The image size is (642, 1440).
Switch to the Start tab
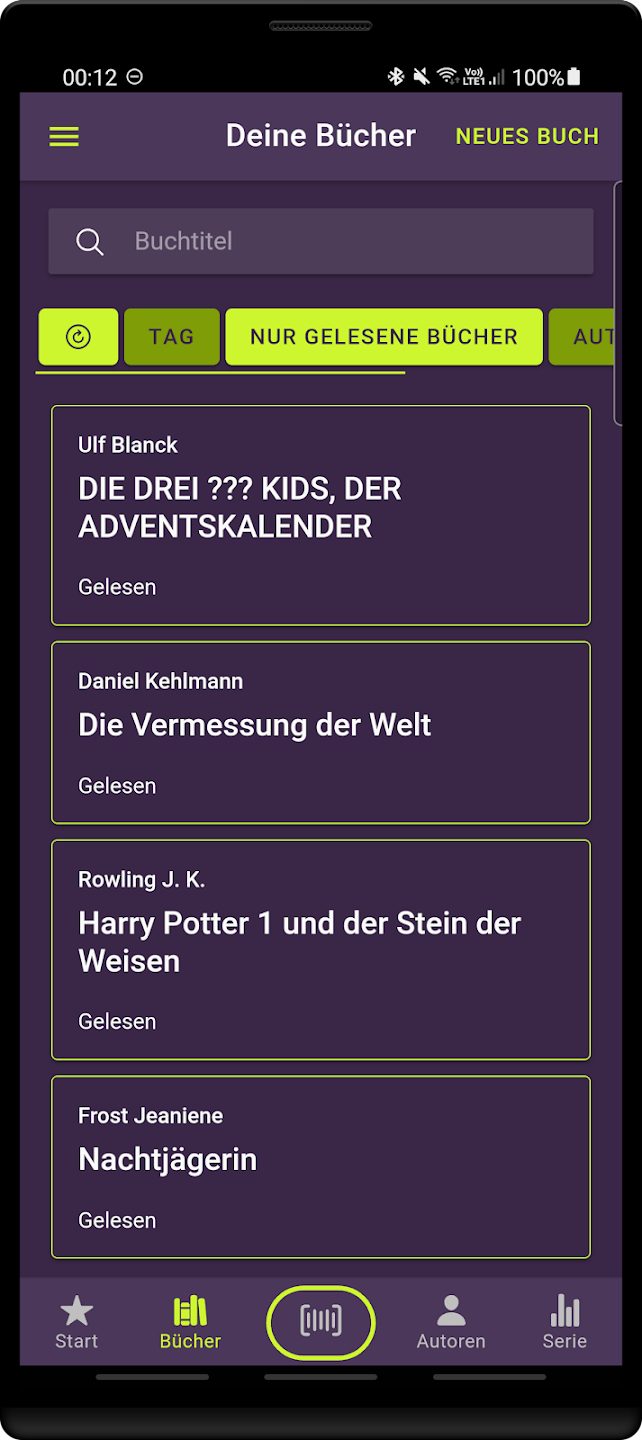coord(76,1322)
